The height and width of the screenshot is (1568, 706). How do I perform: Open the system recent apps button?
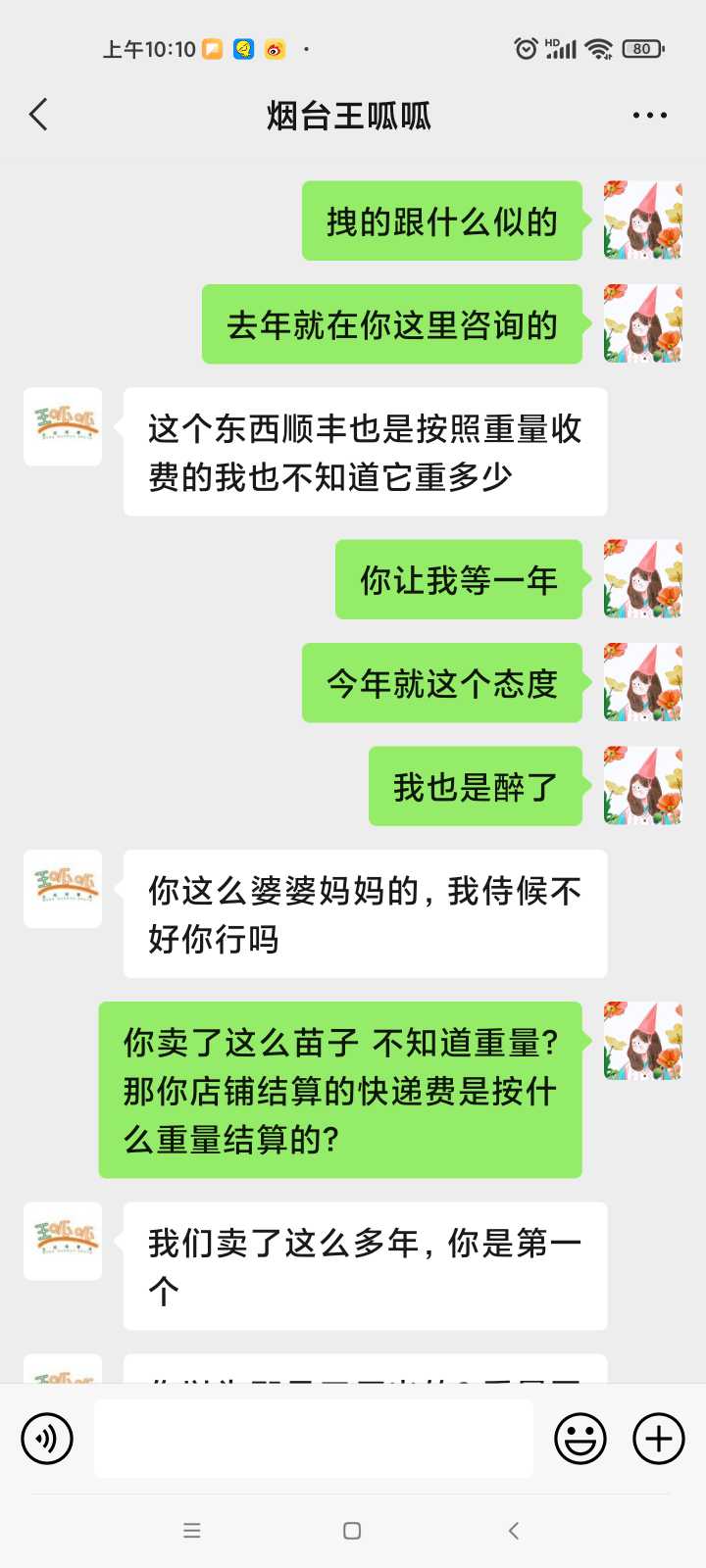coord(192,1531)
